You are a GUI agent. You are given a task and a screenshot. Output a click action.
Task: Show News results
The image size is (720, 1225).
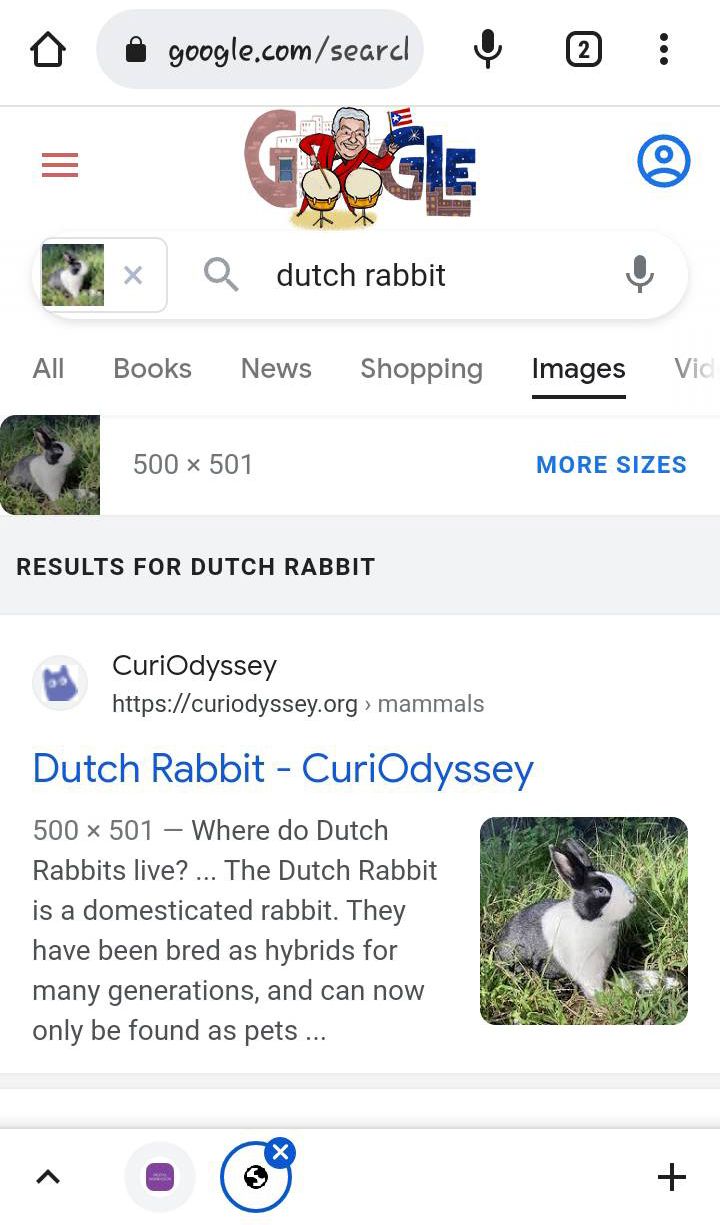276,369
